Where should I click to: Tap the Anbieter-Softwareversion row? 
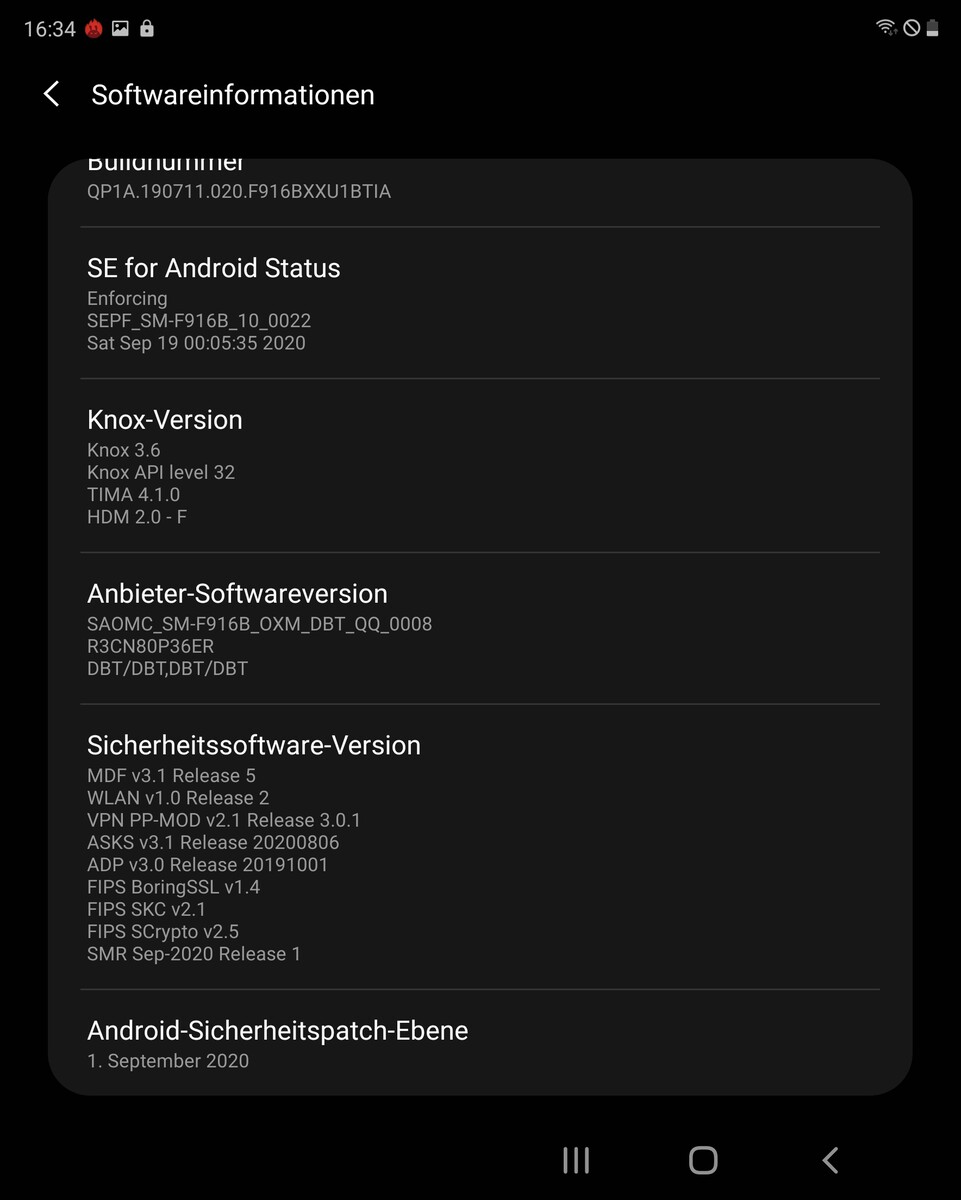(479, 629)
